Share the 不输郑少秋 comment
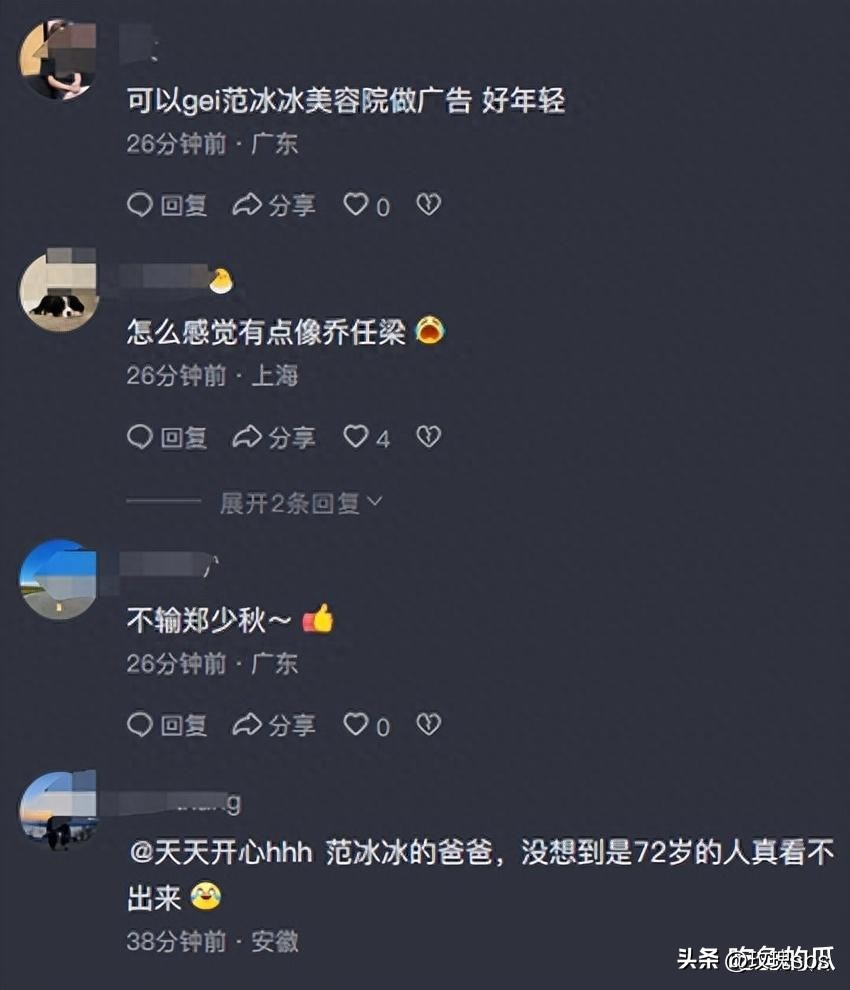 coord(273,725)
